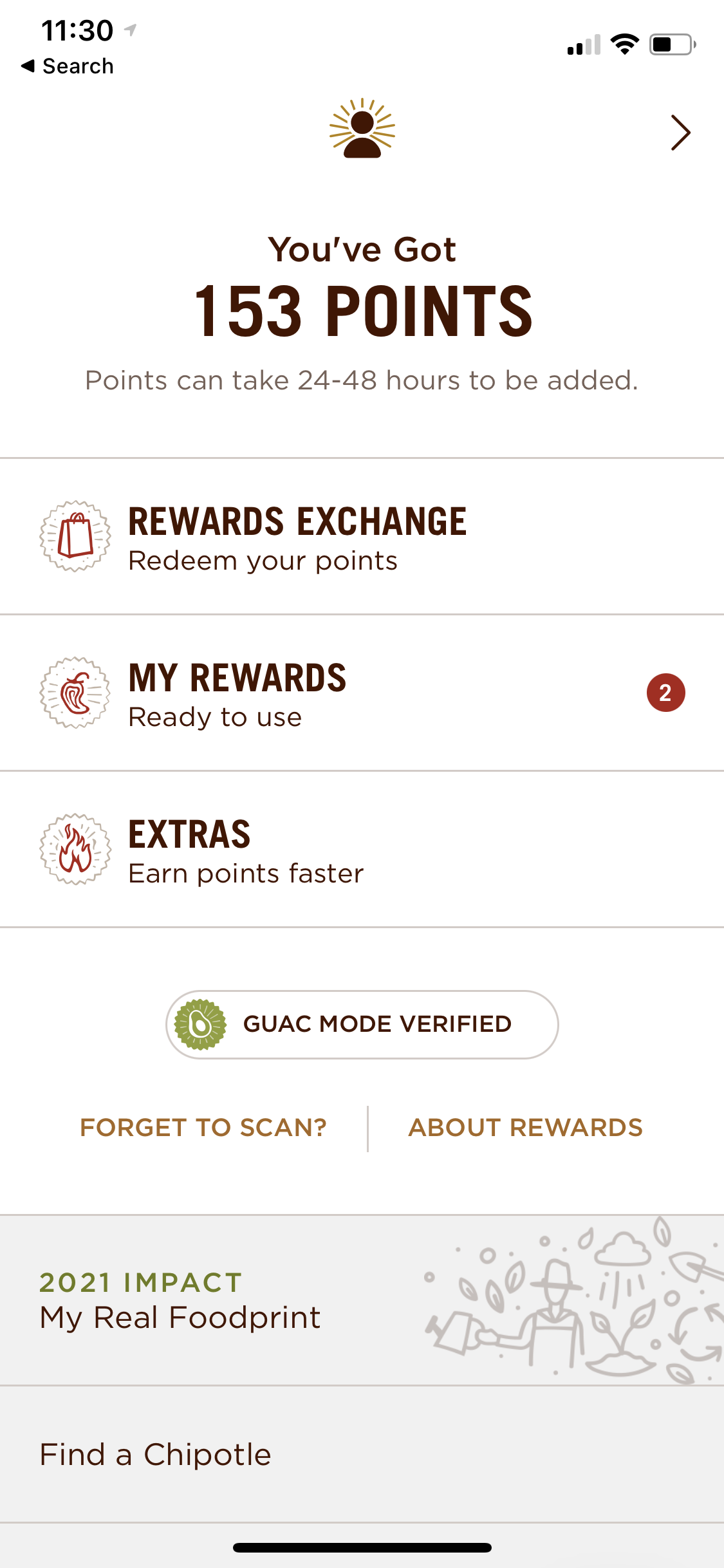Open the profile icon at top
This screenshot has height=1568, width=724.
coord(362,129)
